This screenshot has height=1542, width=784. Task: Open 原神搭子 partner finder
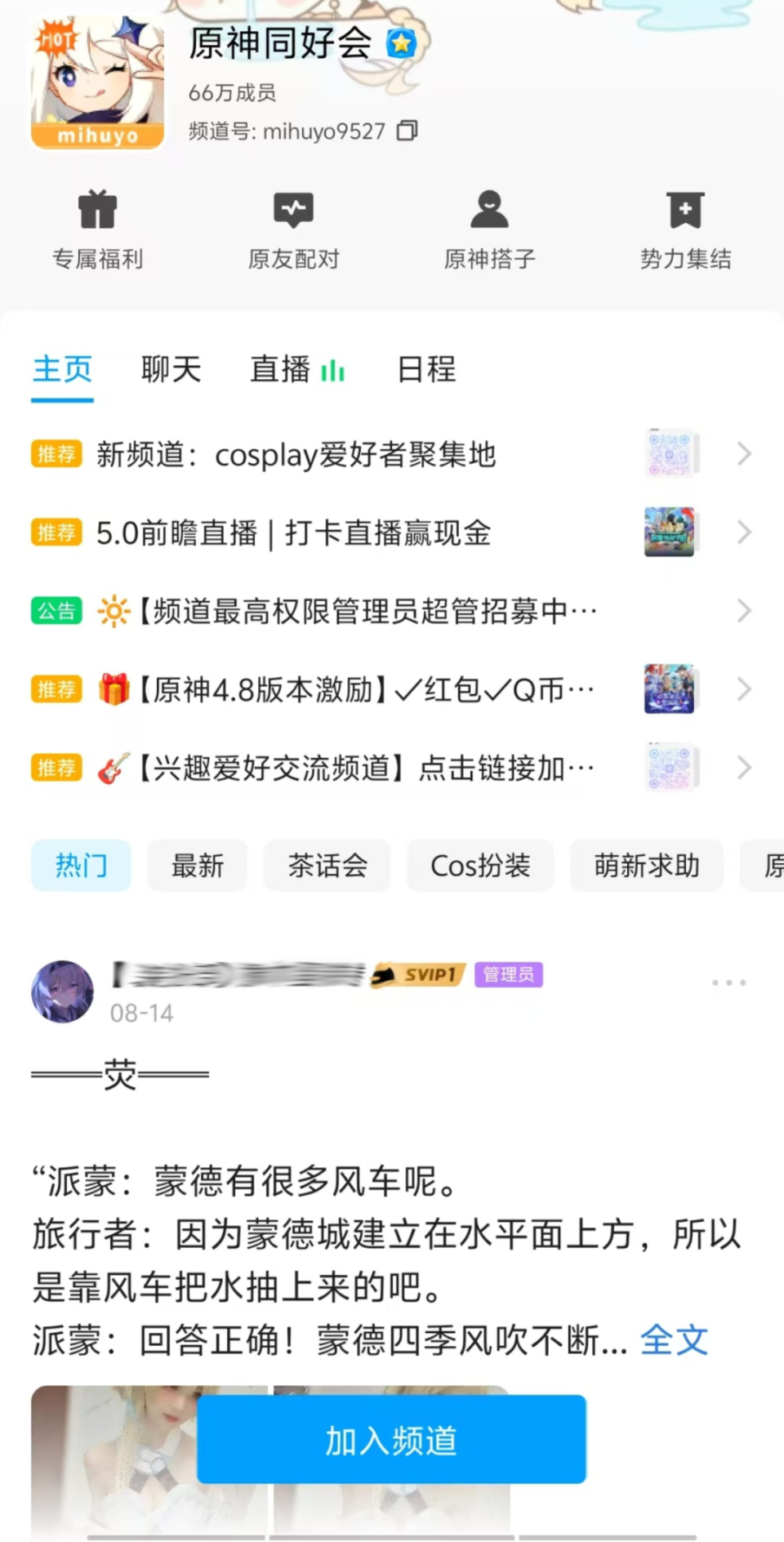489,229
